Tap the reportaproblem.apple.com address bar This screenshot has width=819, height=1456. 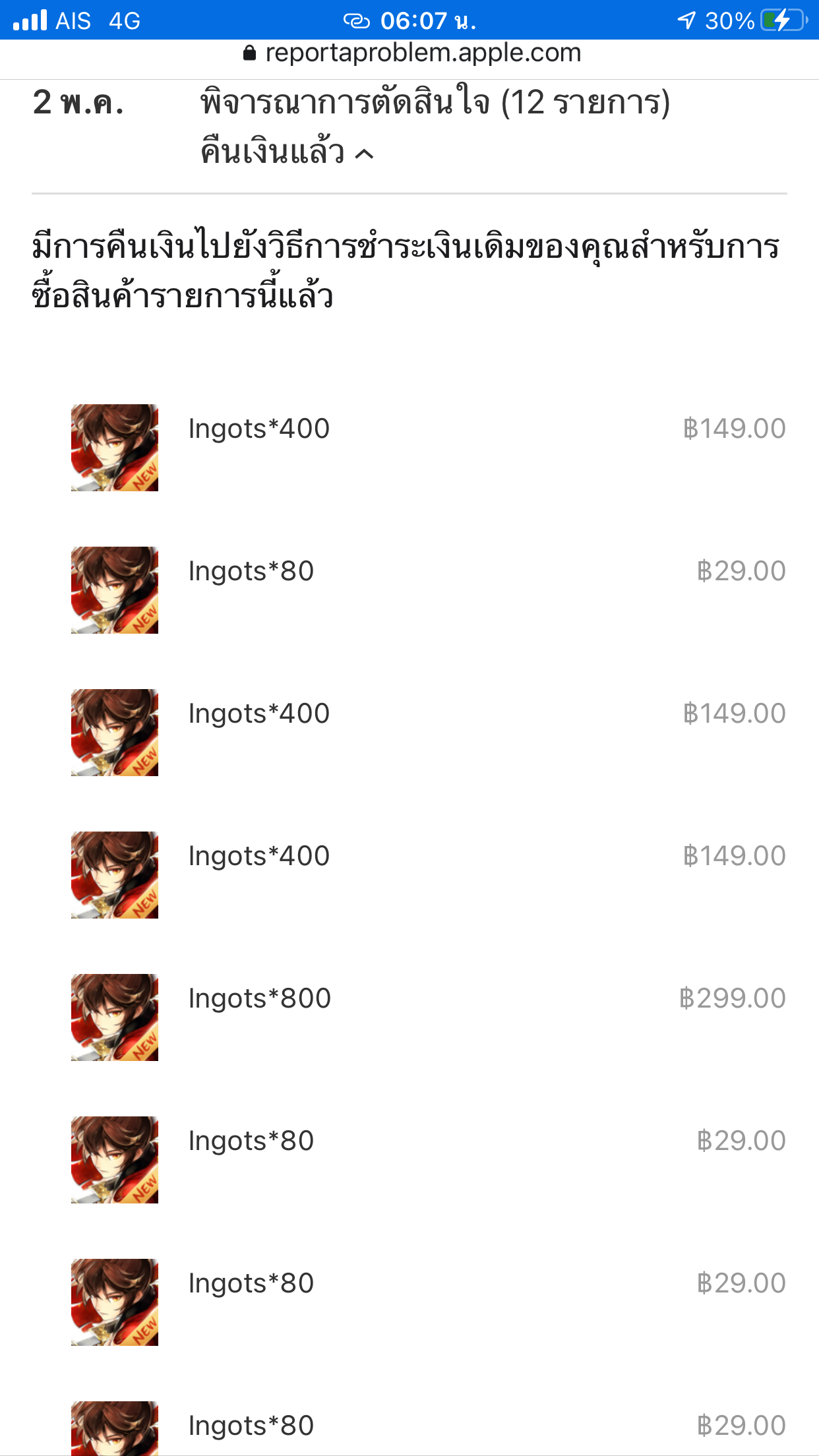[411, 53]
